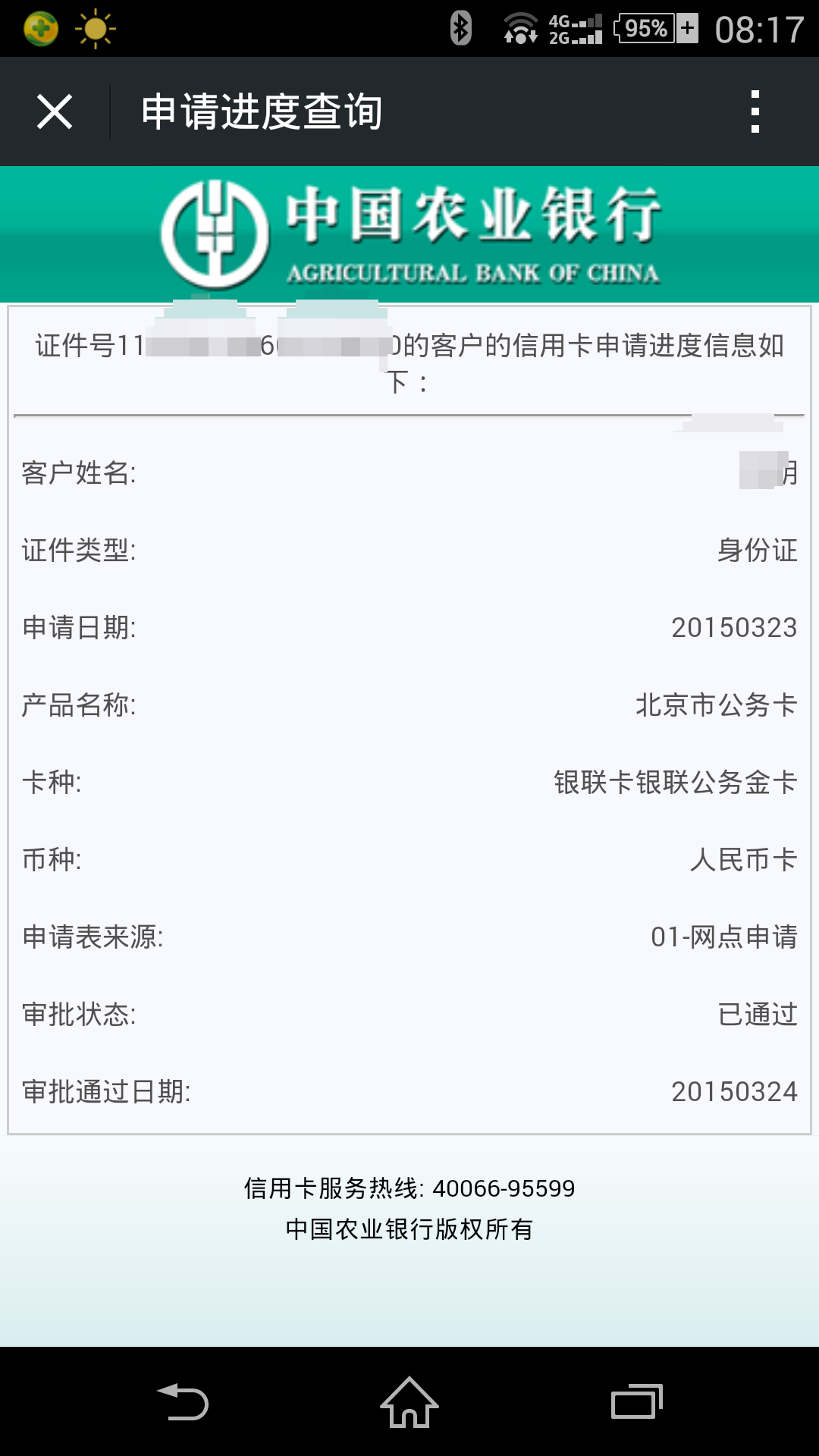Tap the green security app icon top left

(x=39, y=29)
